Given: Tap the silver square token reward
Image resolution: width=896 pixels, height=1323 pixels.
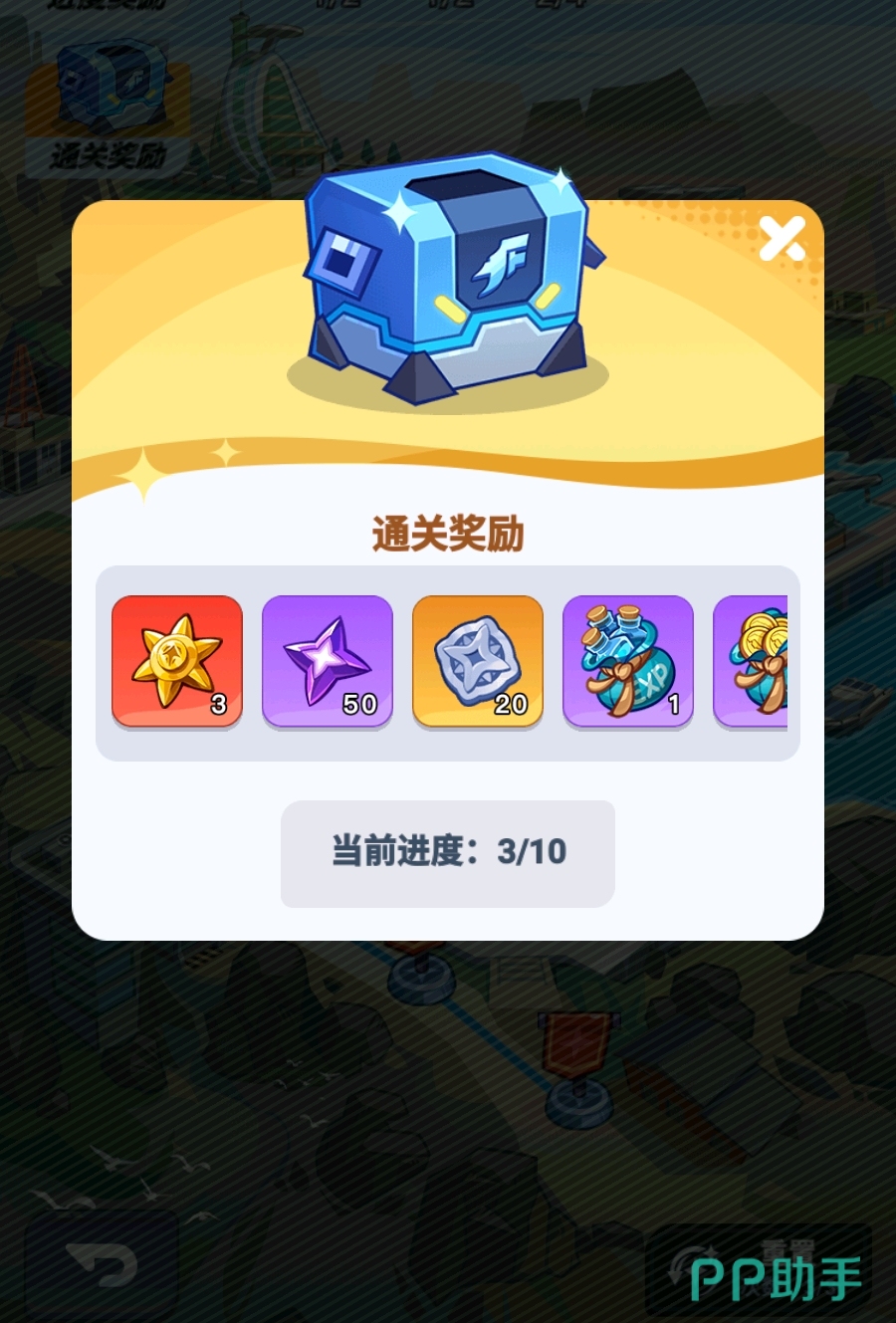Looking at the screenshot, I should 478,661.
